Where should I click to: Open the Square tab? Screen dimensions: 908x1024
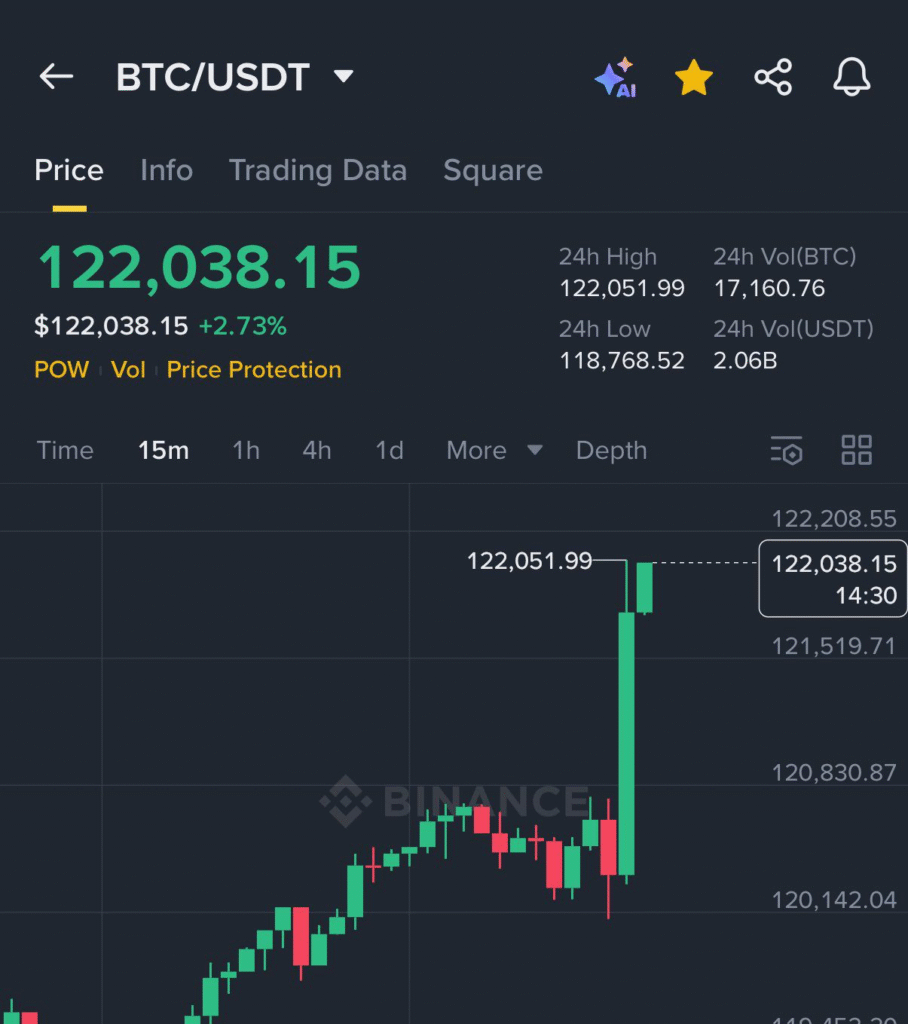[x=493, y=170]
